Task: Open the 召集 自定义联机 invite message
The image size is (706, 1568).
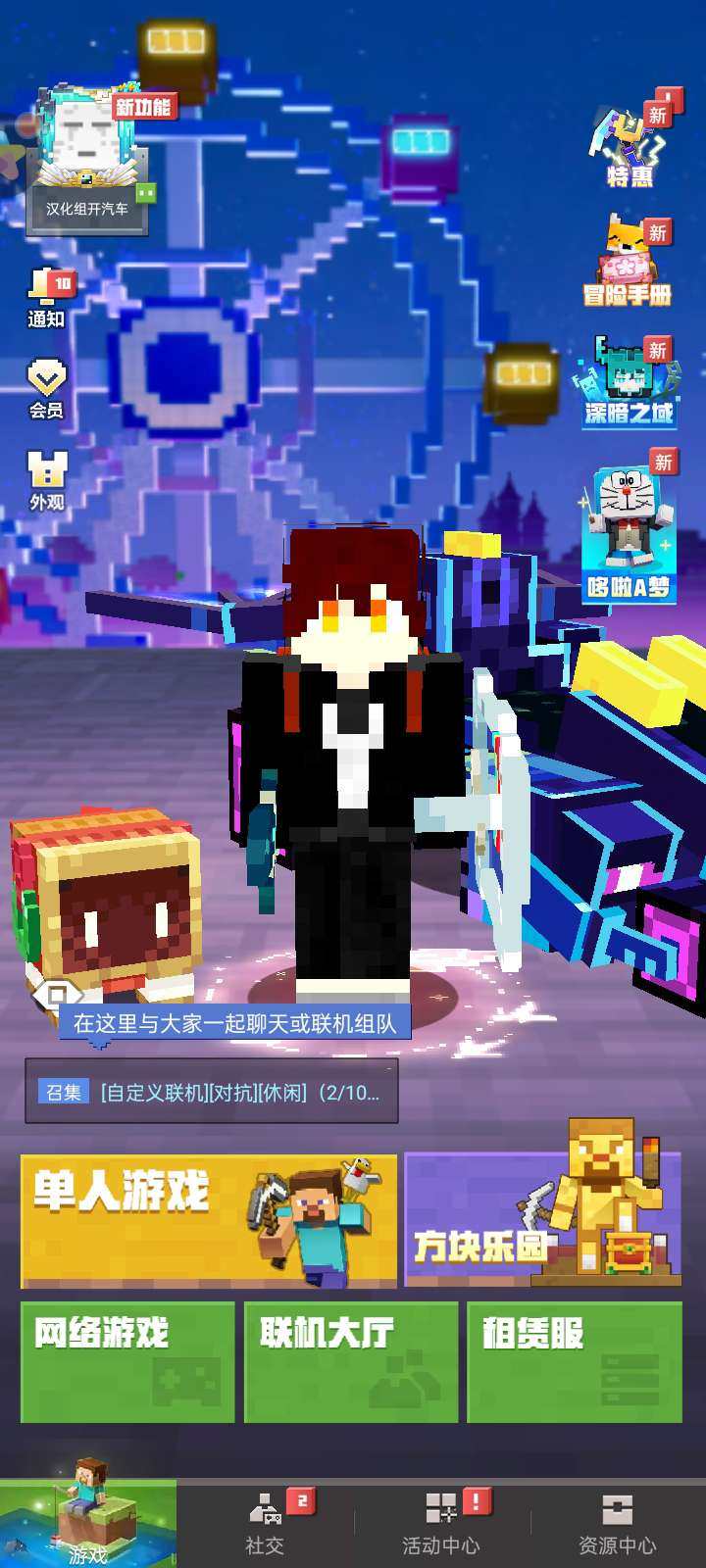Action: (212, 1092)
